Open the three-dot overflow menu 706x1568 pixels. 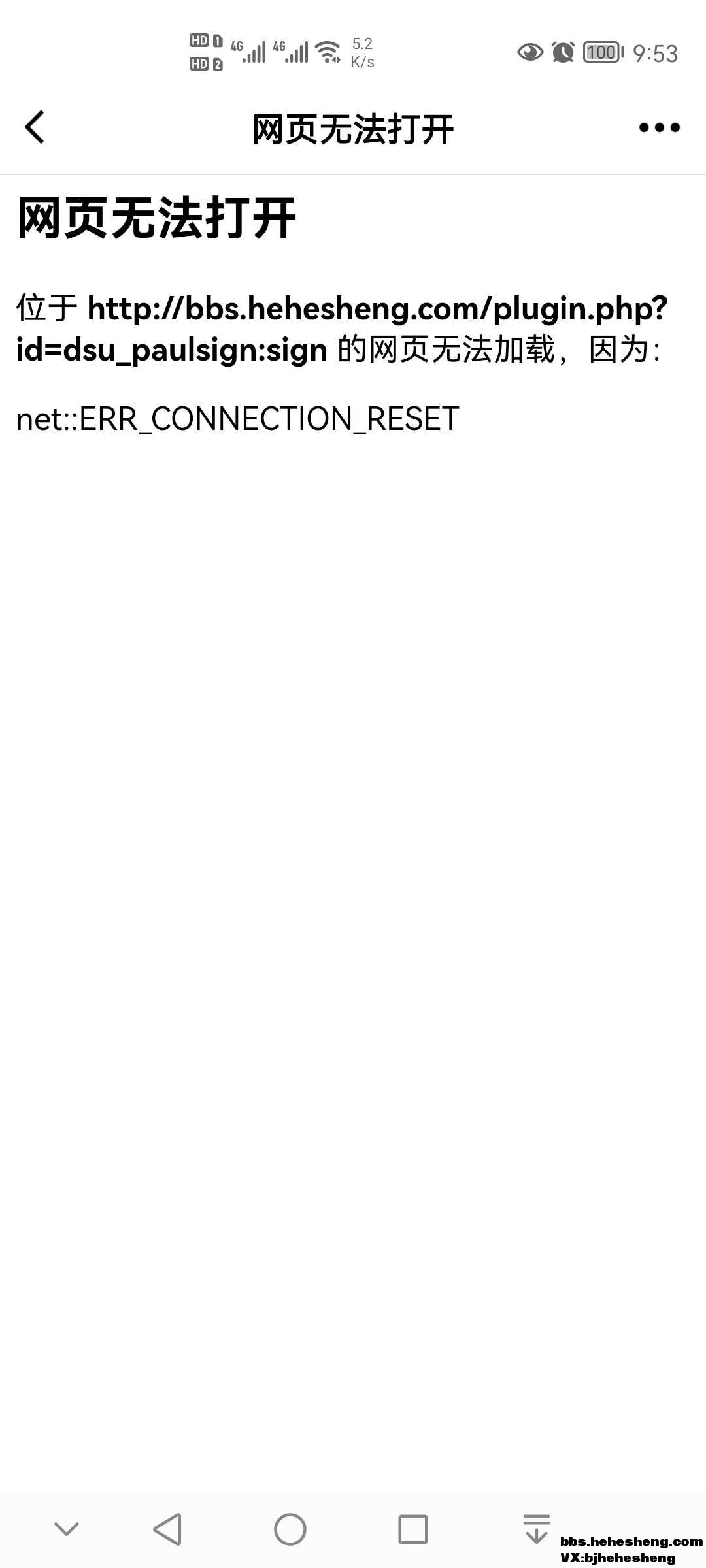pos(659,127)
